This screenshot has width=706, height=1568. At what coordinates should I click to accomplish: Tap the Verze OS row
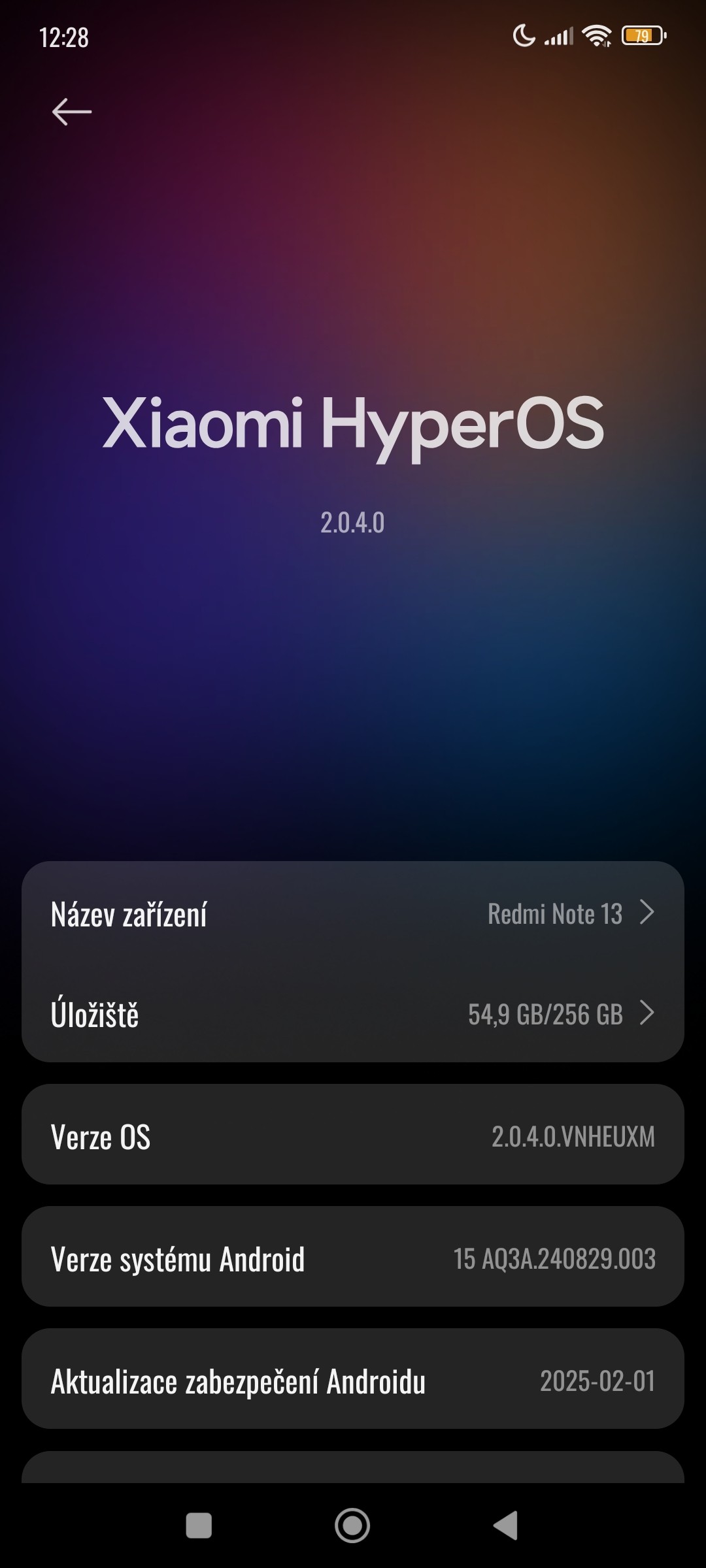coord(353,1137)
